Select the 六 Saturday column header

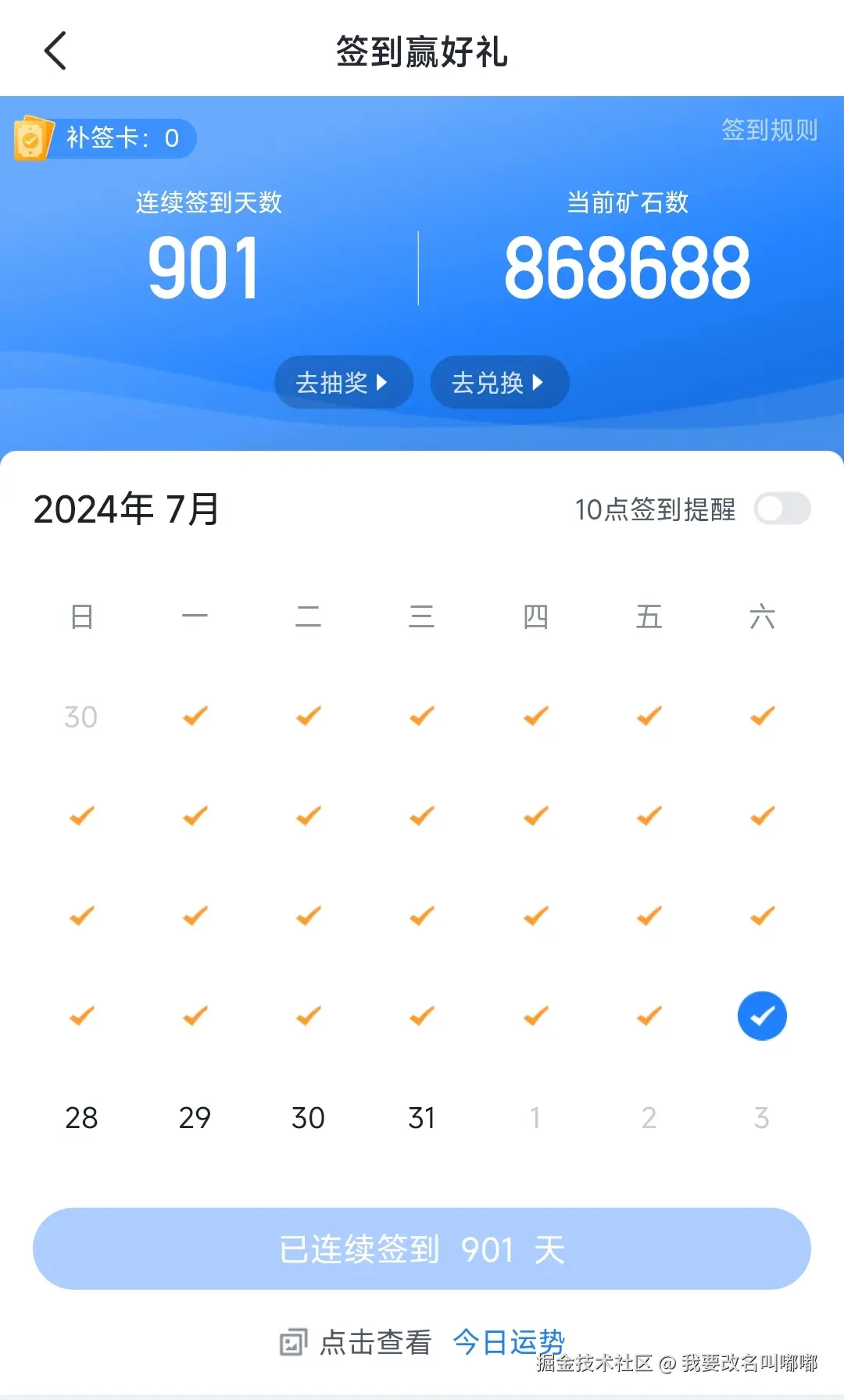click(x=761, y=616)
